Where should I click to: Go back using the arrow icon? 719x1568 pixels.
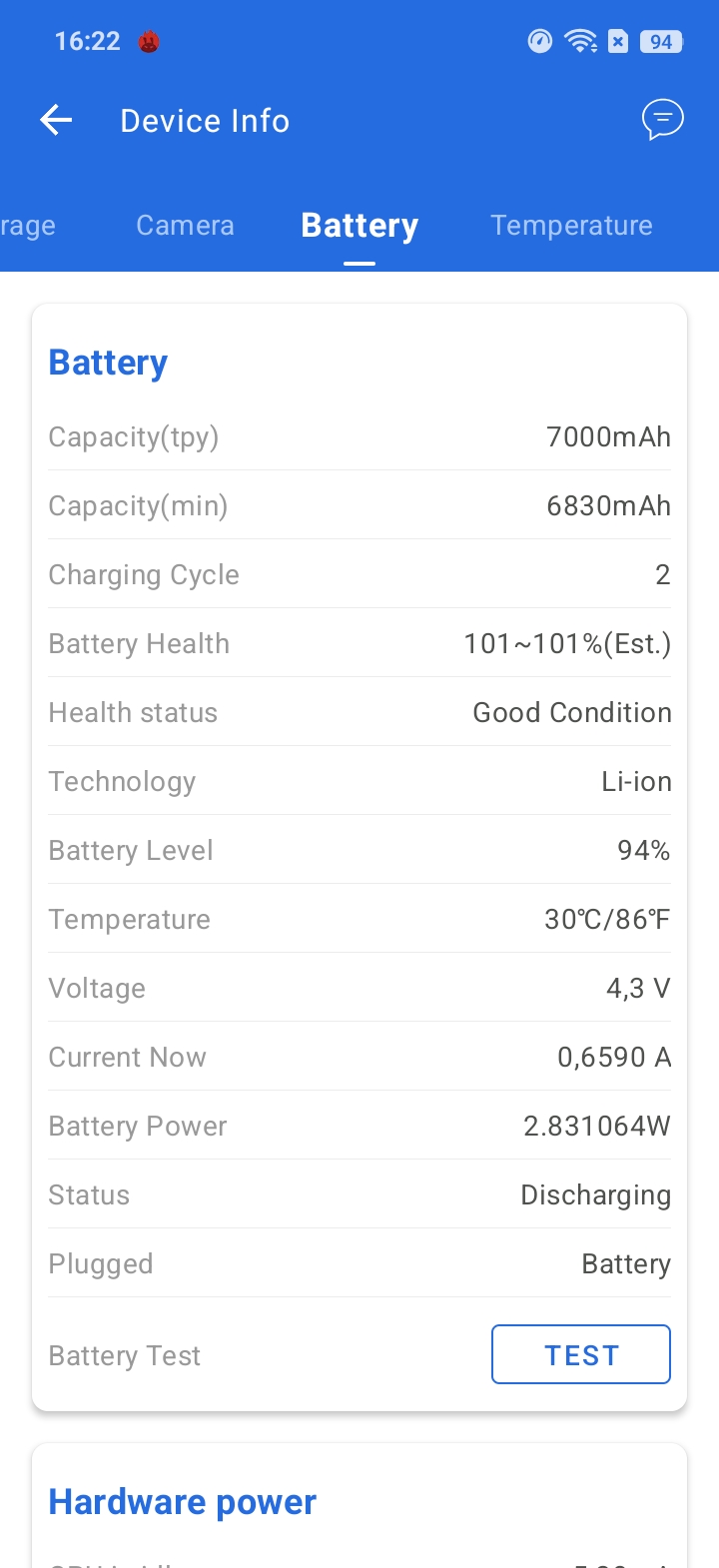(56, 121)
